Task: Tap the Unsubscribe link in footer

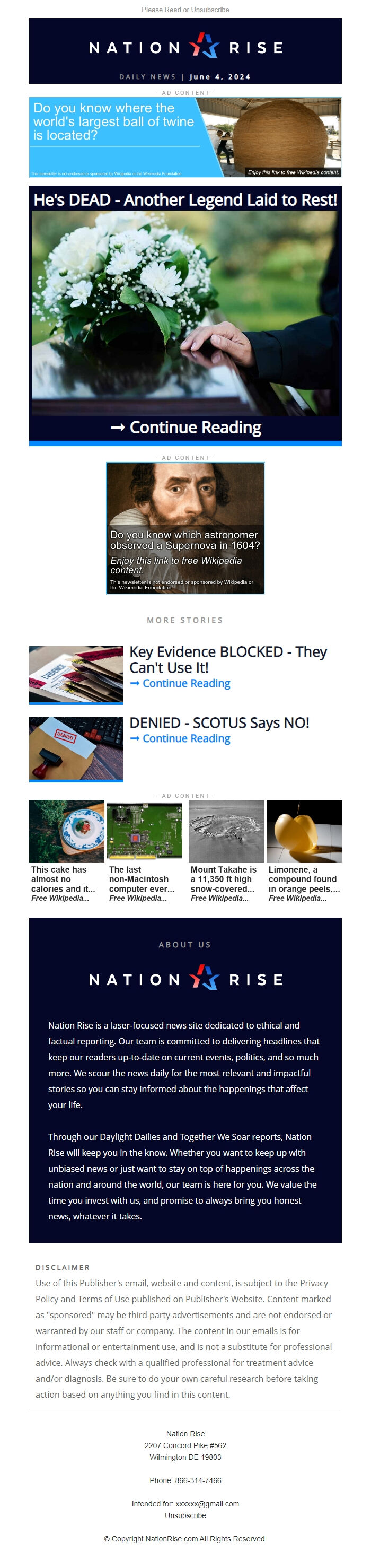Action: click(x=185, y=1515)
